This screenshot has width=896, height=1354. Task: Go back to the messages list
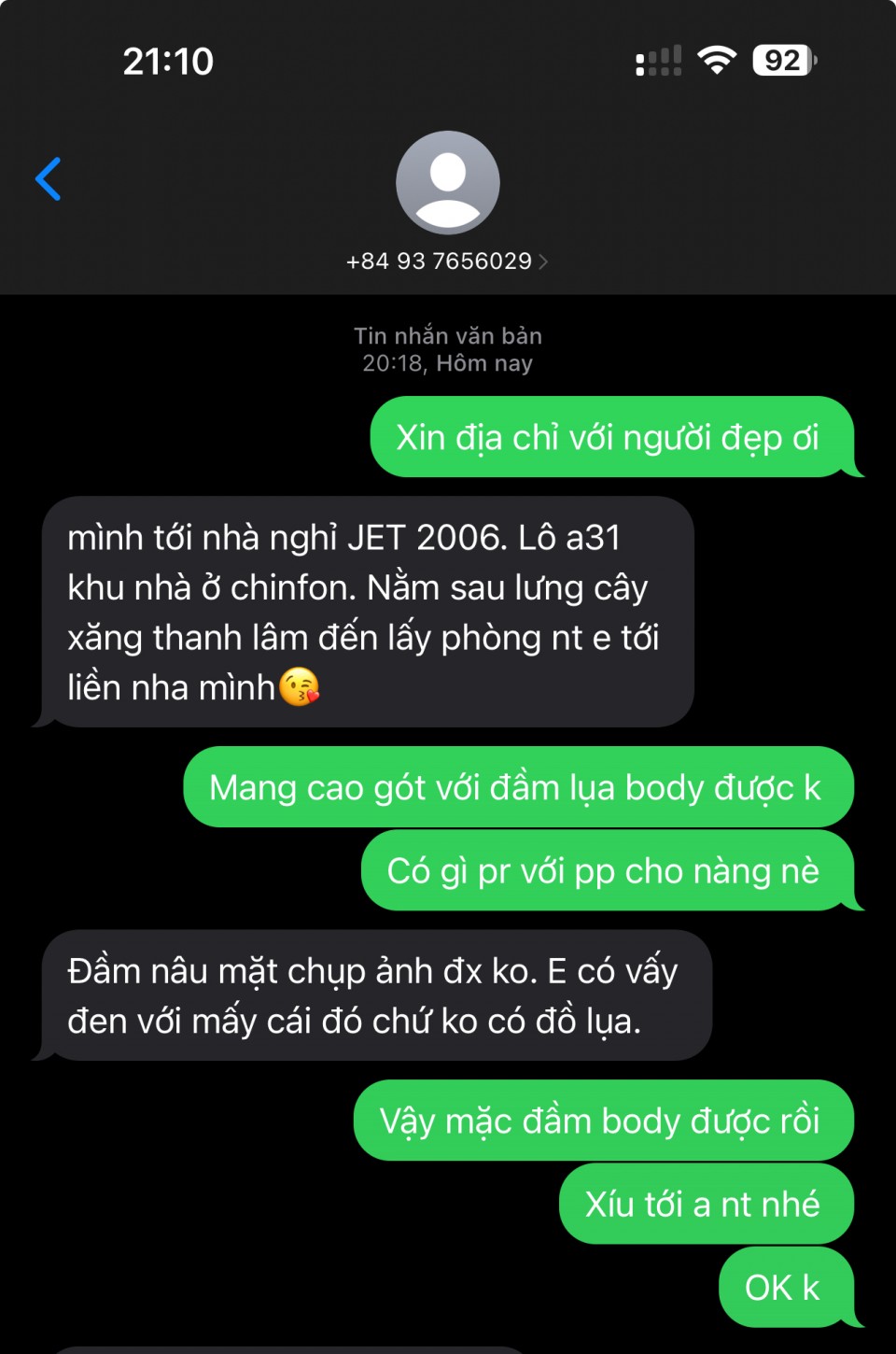tap(49, 179)
